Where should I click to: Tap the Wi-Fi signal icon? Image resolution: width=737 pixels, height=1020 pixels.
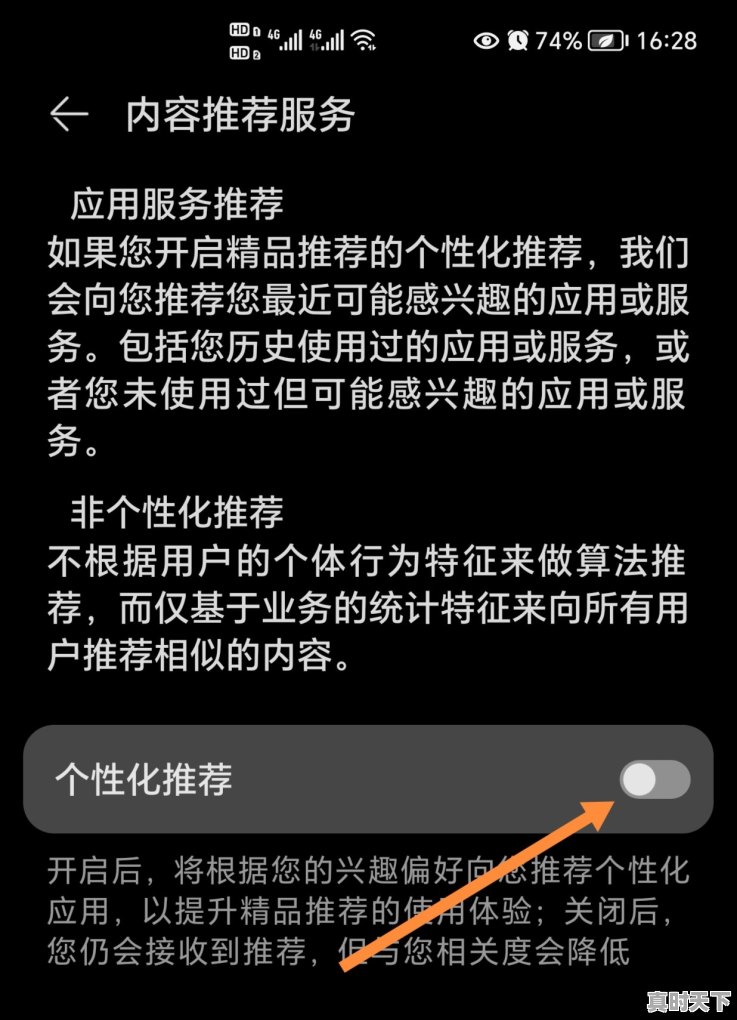tap(364, 38)
